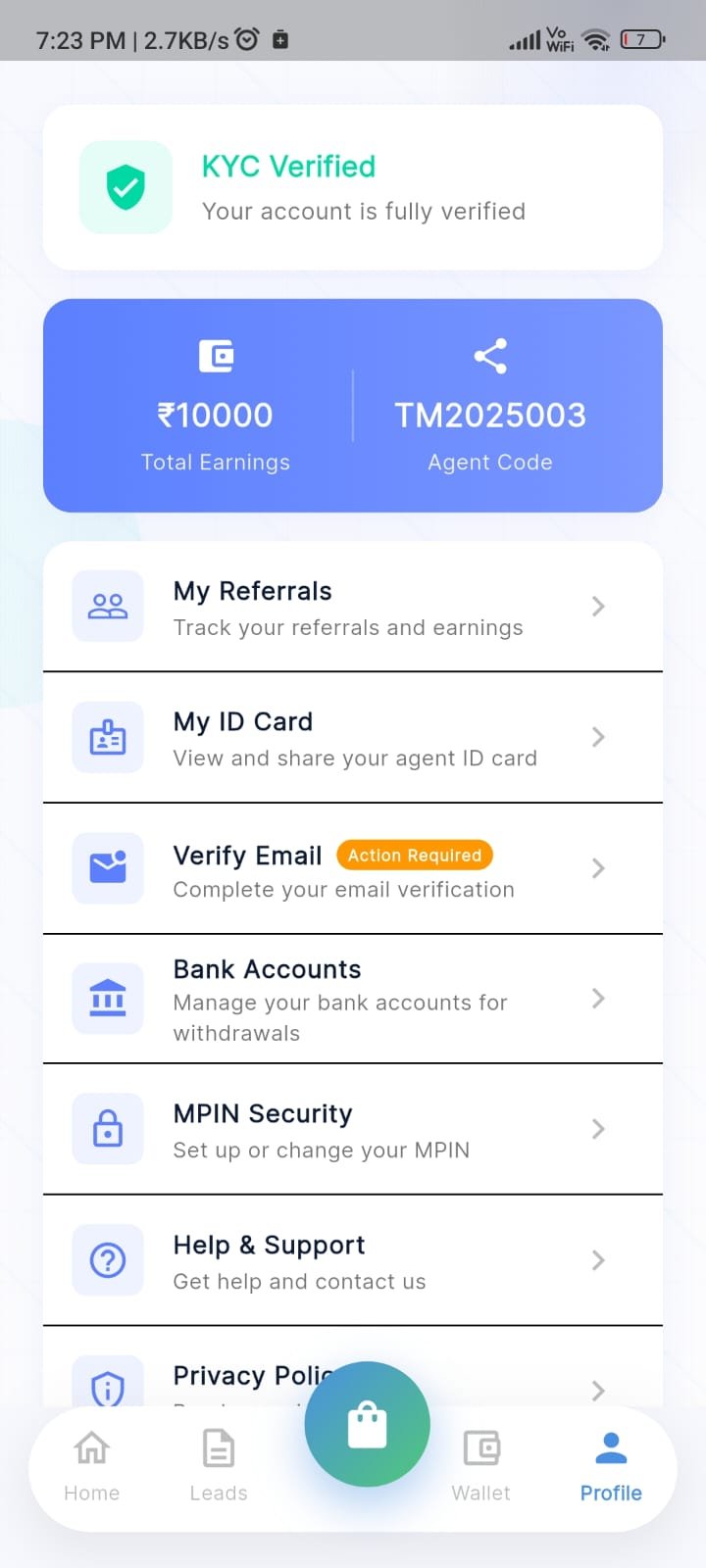Screen dimensions: 706x1568
Task: Open Verify Email row
Action: (x=353, y=869)
